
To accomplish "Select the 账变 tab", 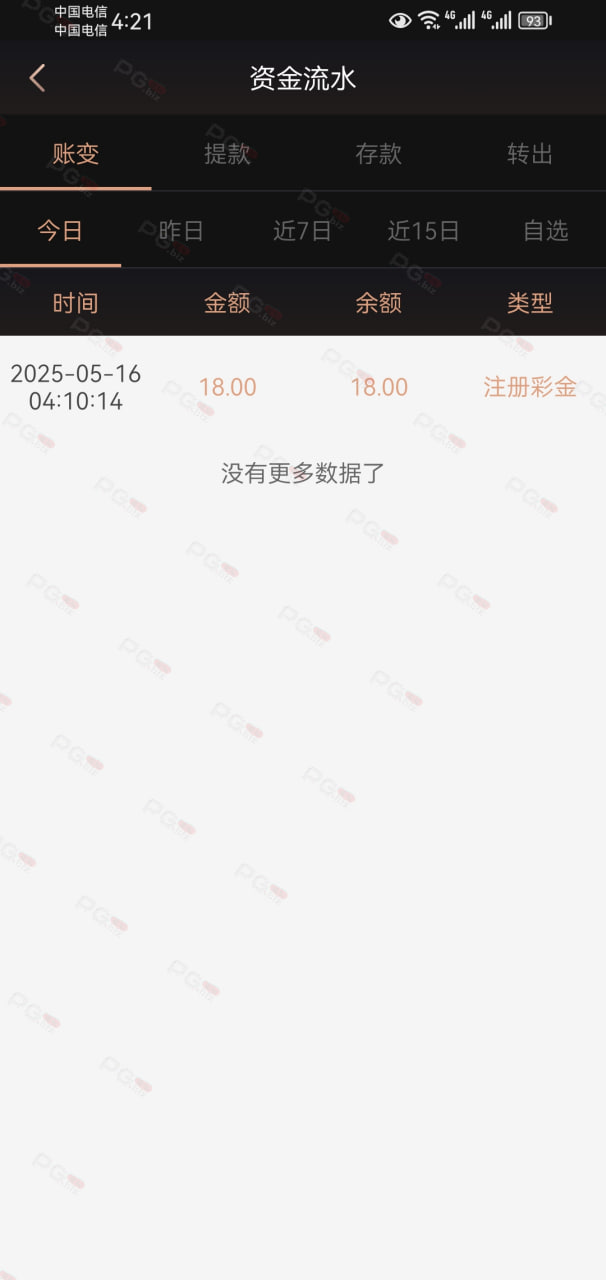I will [76, 154].
